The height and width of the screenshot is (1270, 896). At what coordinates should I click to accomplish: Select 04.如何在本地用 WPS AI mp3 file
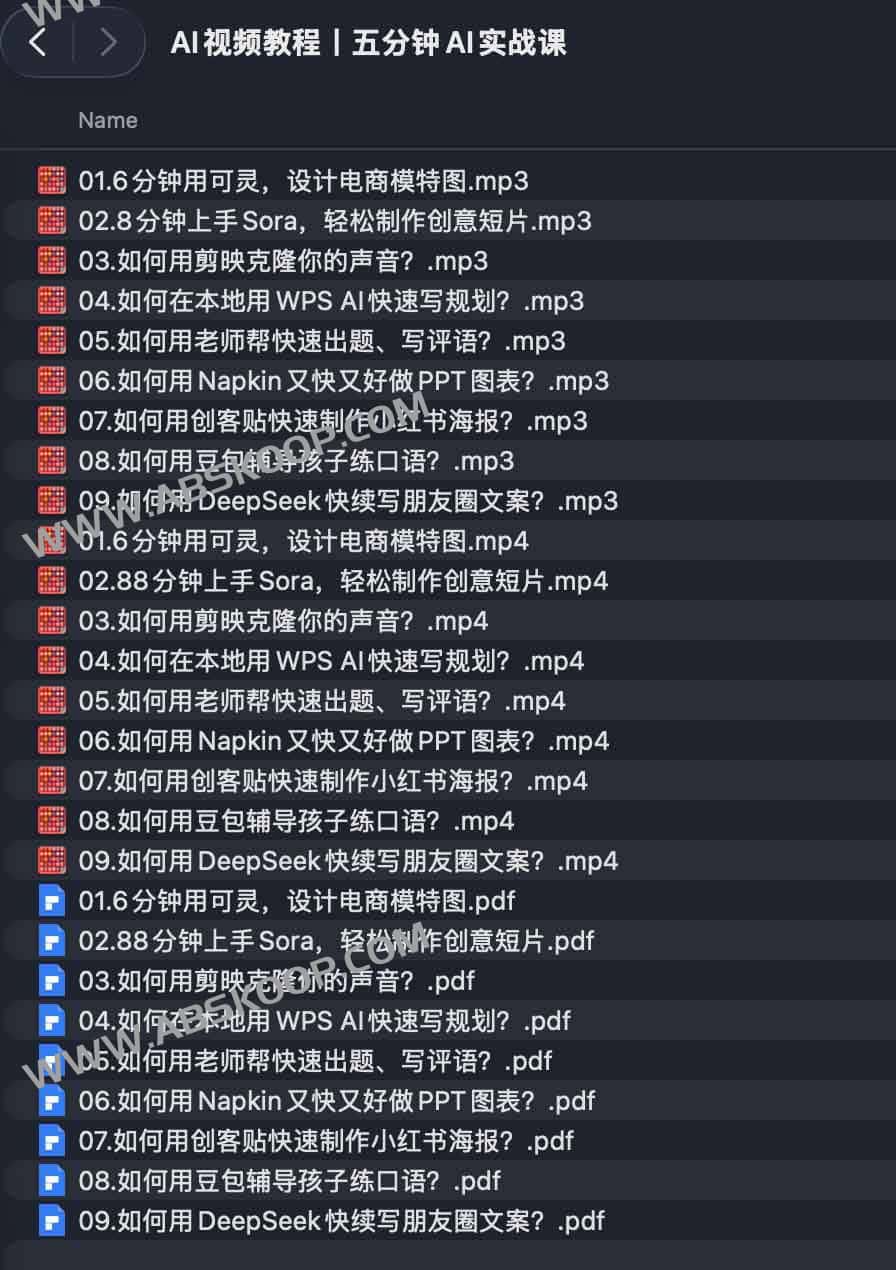tap(331, 301)
